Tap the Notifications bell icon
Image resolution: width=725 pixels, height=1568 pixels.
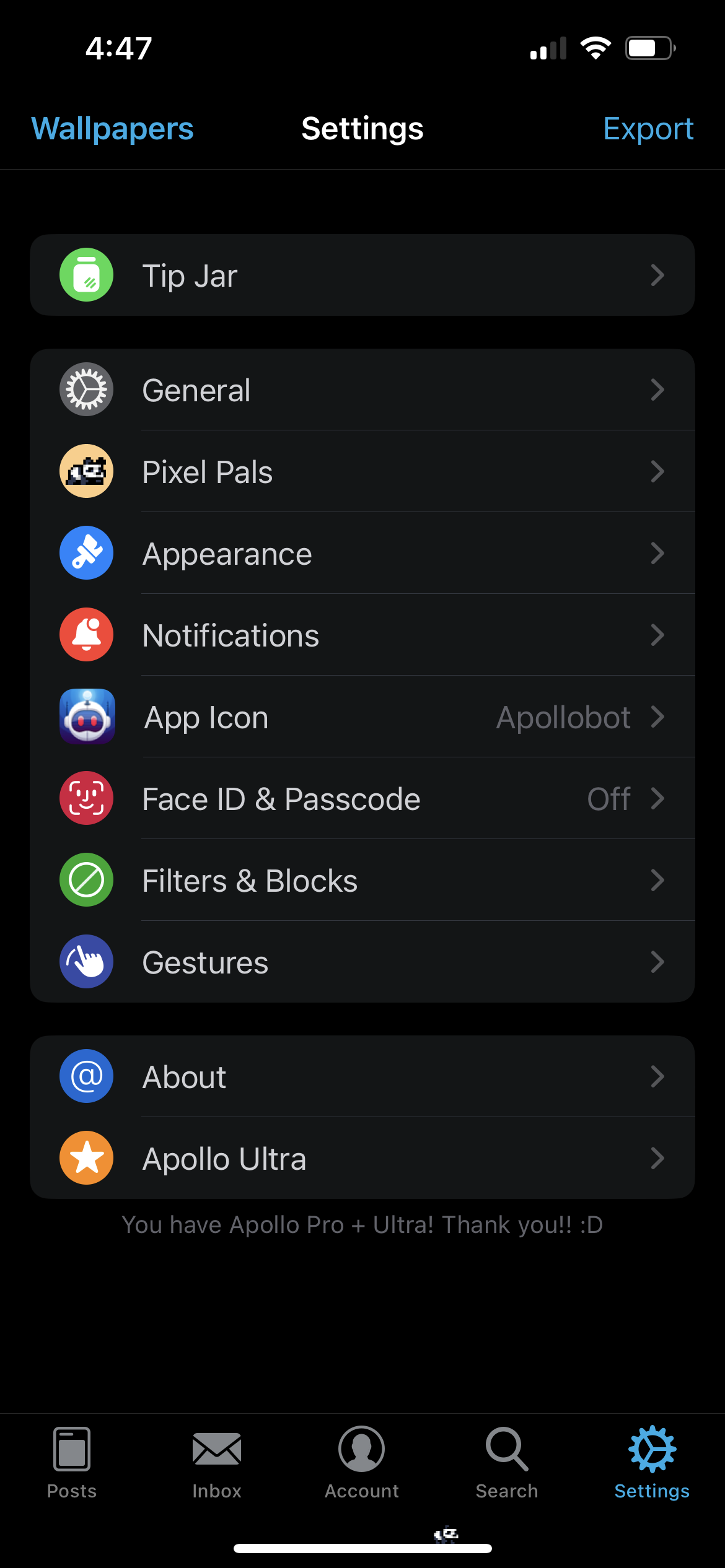[86, 635]
